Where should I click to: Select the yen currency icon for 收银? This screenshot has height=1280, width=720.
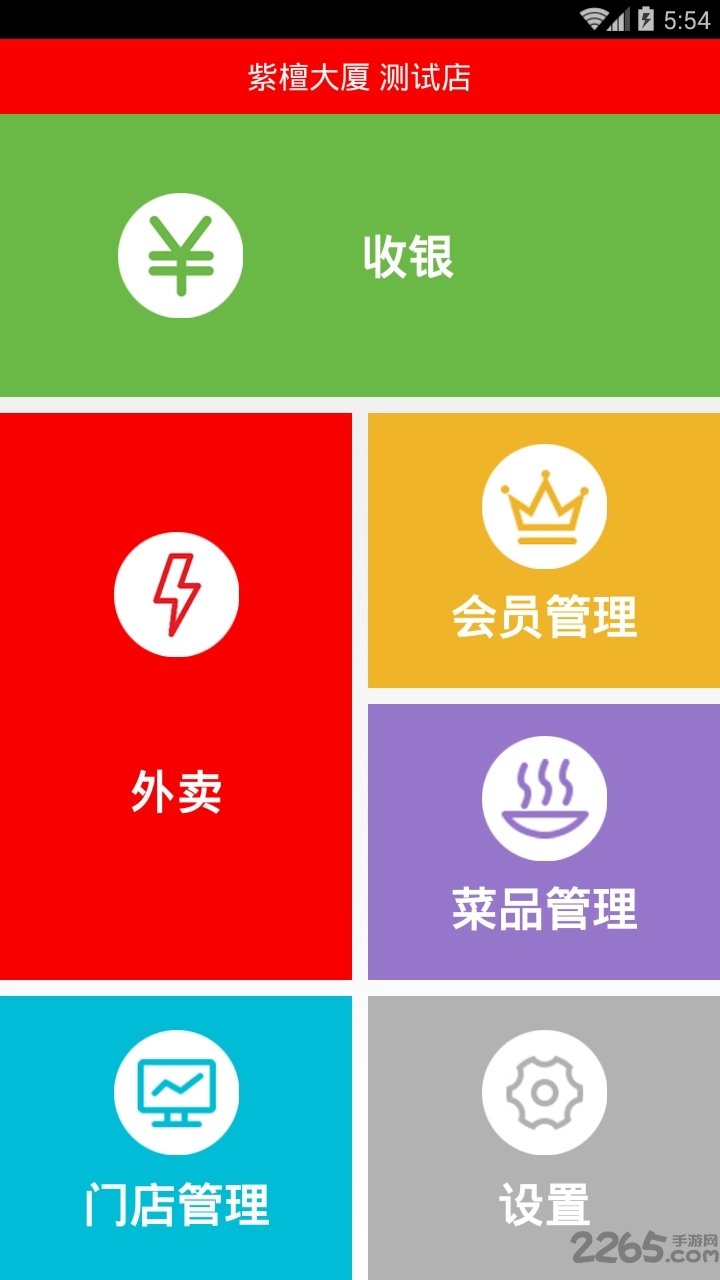click(180, 255)
